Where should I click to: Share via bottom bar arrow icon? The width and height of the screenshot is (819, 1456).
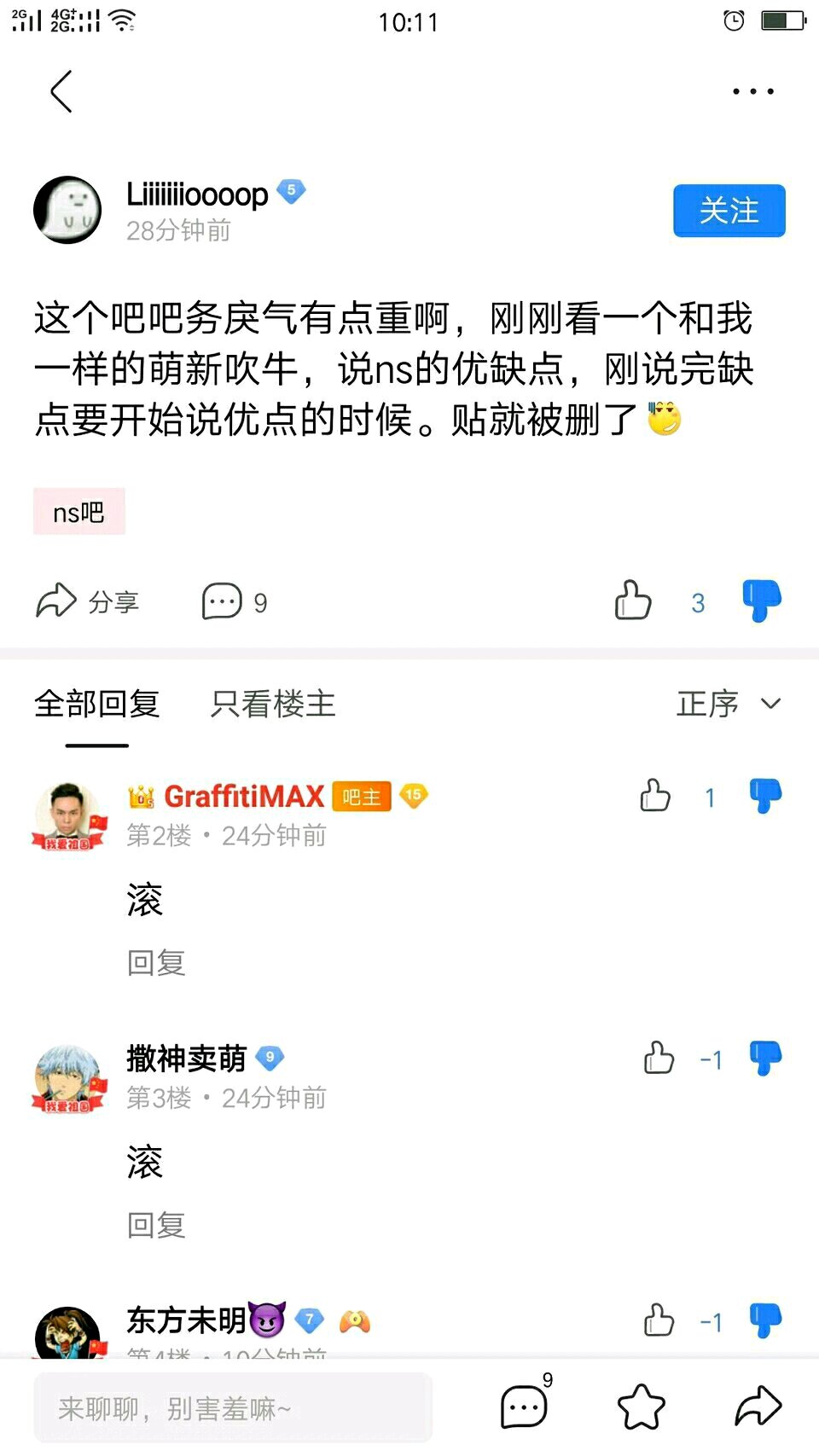758,1407
